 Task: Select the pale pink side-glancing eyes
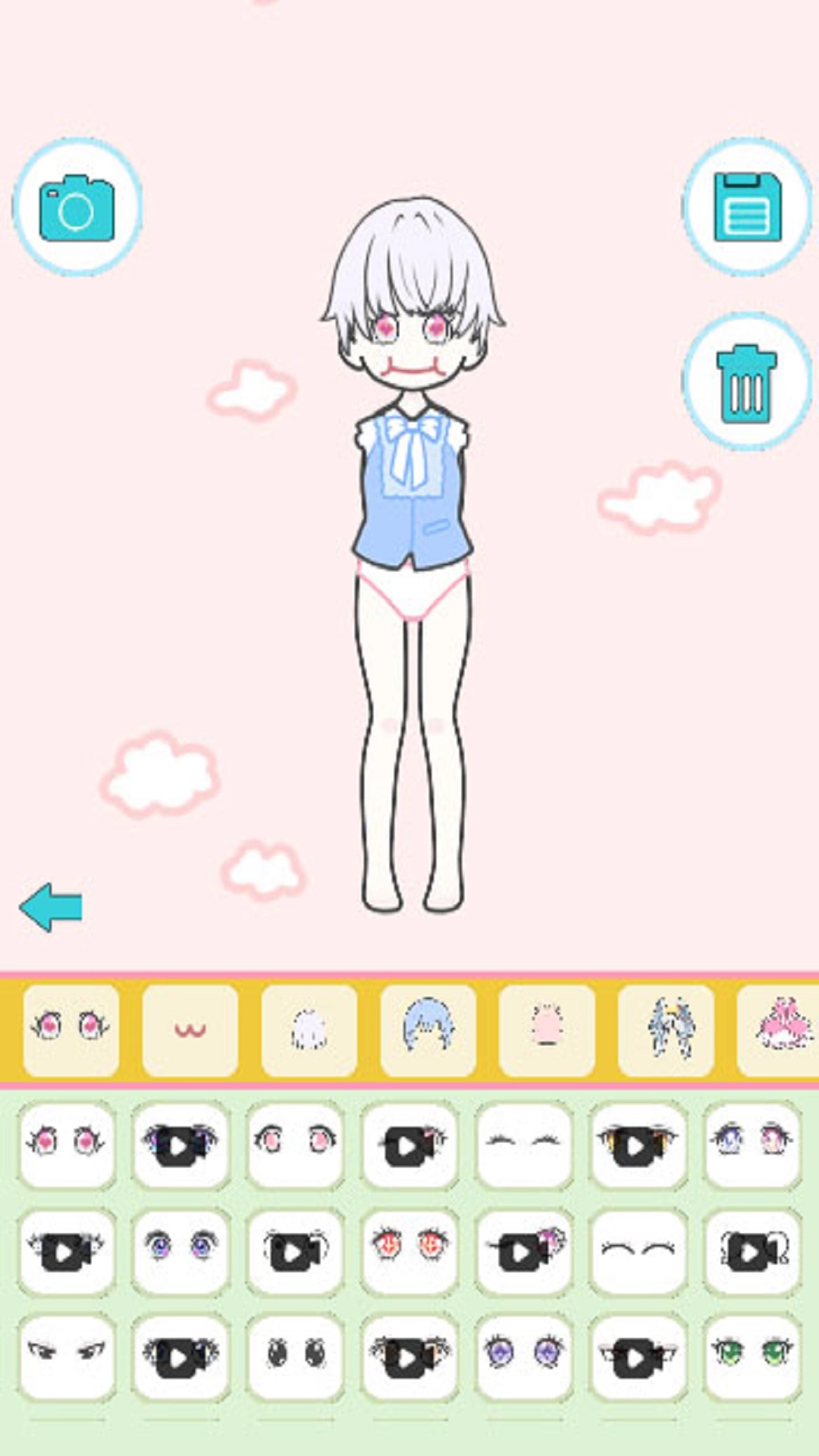point(295,1144)
